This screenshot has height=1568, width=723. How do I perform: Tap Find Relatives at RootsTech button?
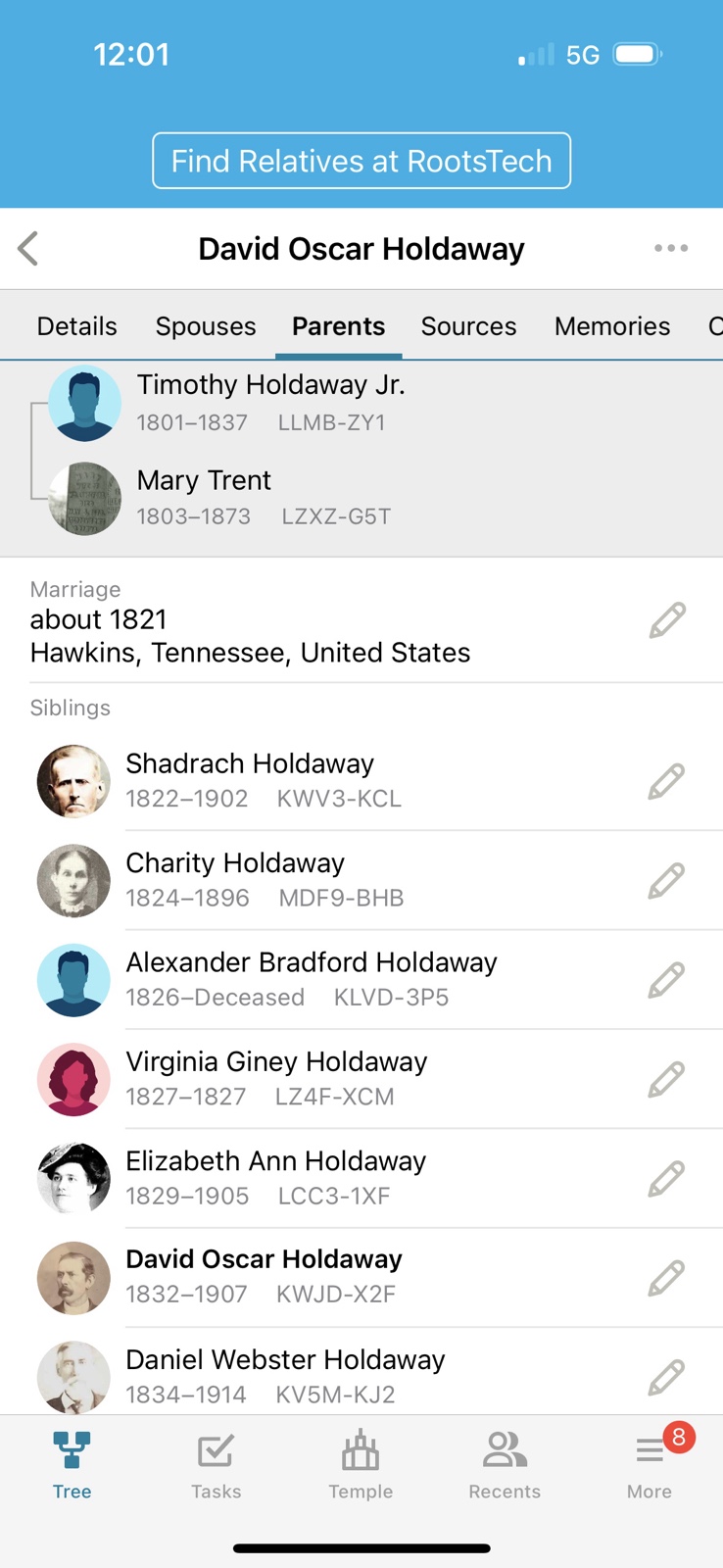coord(361,161)
